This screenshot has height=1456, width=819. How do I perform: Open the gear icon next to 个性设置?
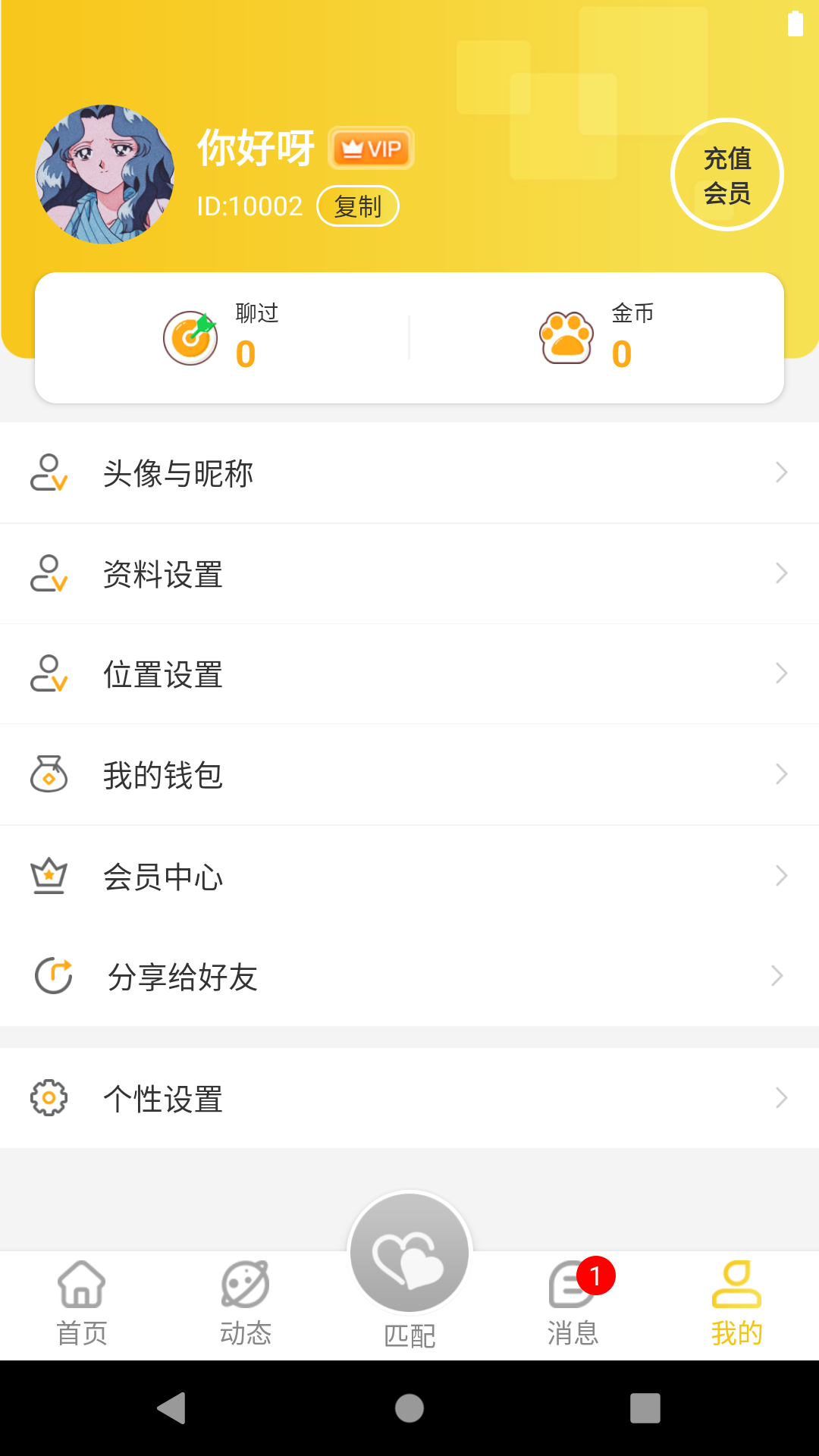[49, 1097]
